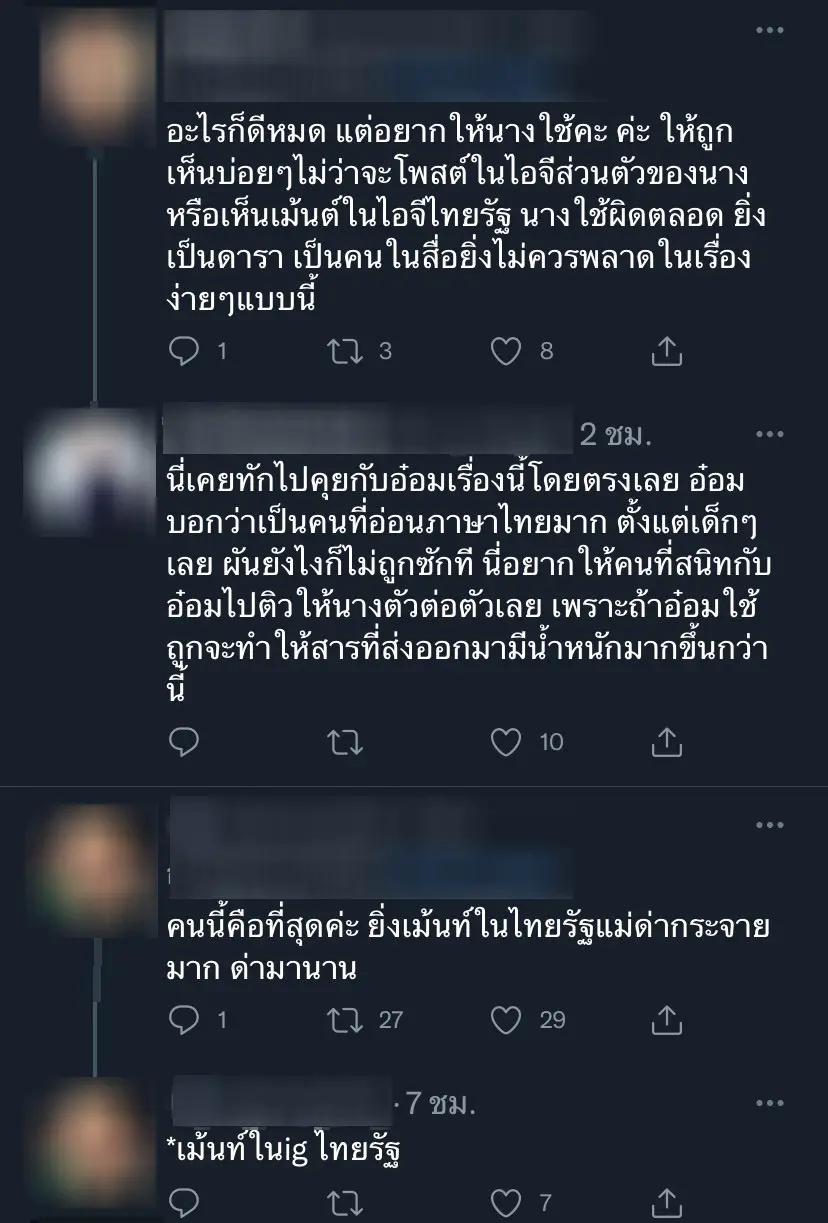Retweet the tweet with 3 retweets
Screen dimensions: 828x1223
(x=346, y=351)
